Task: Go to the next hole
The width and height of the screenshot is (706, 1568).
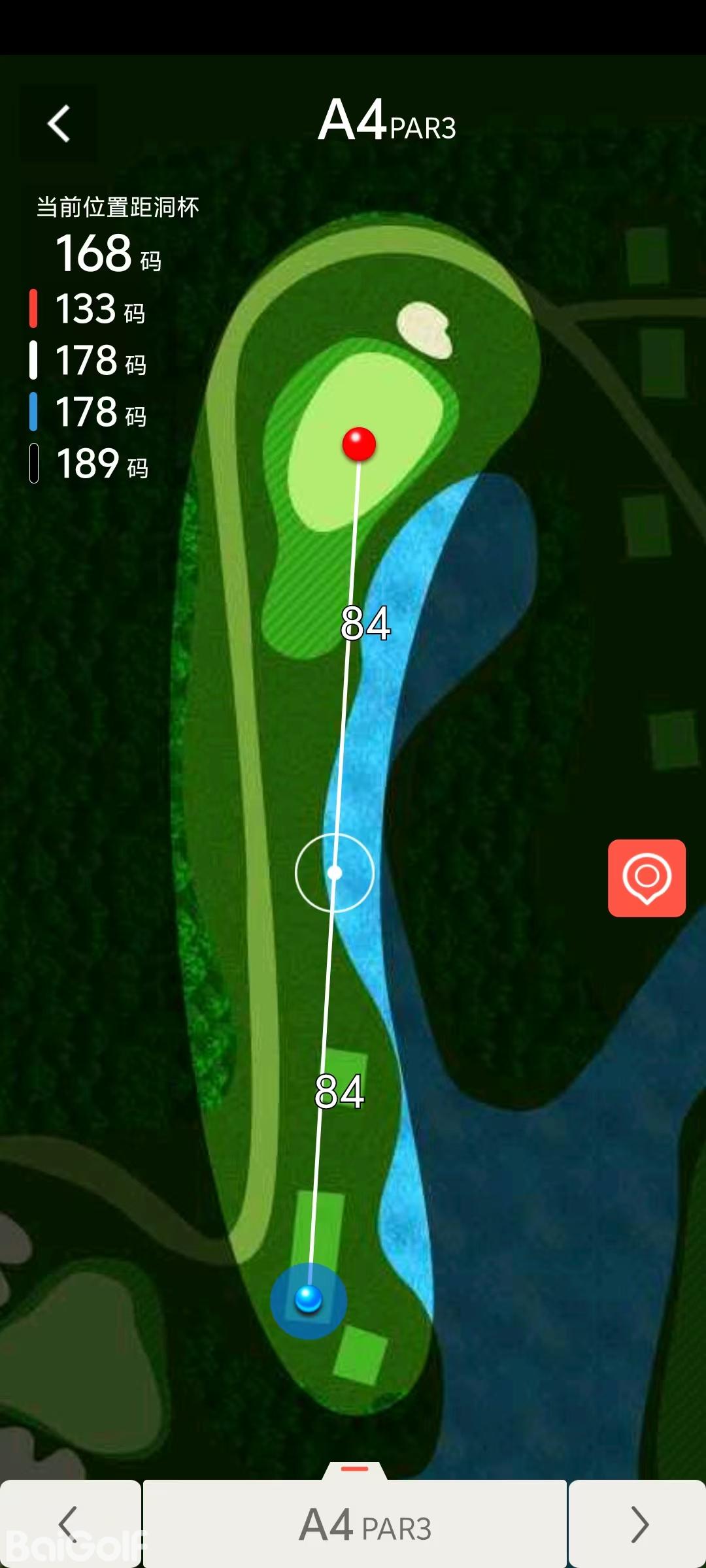Action: 638,1524
